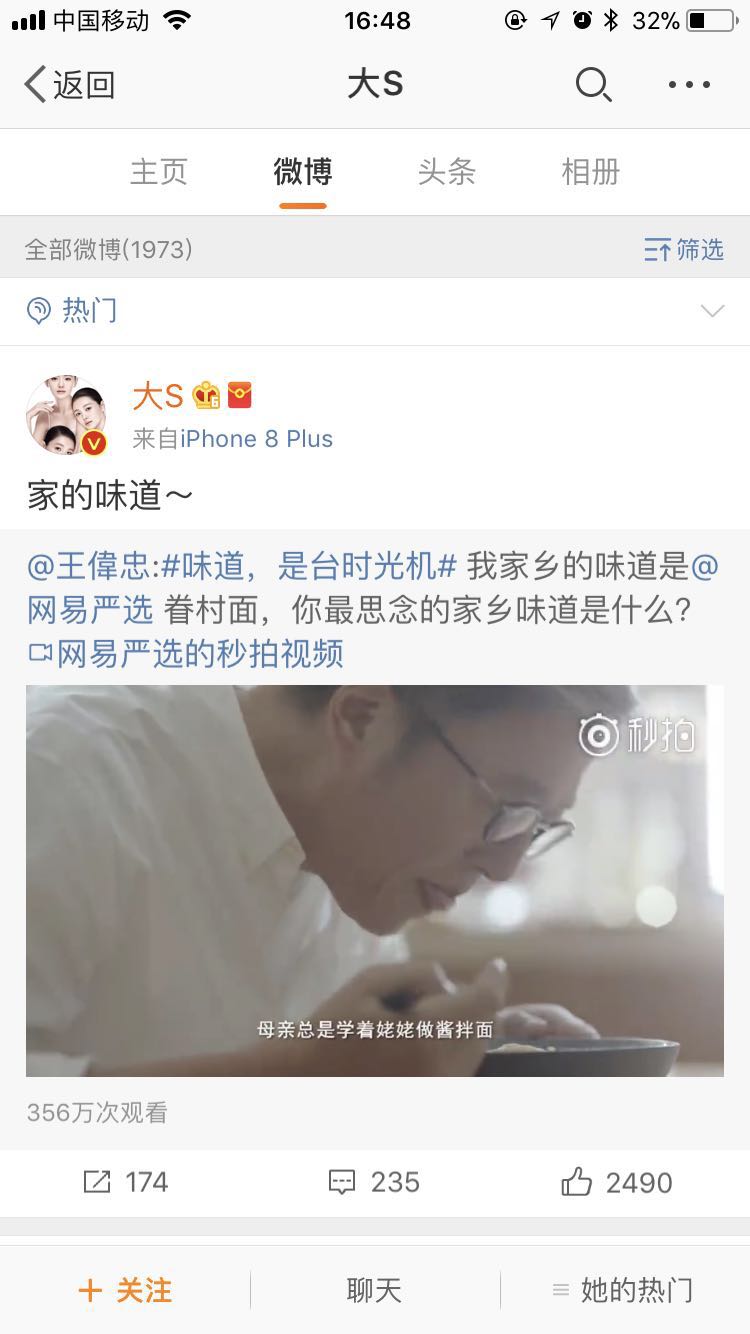
Task: Open the search magnifier icon
Action: click(x=593, y=85)
